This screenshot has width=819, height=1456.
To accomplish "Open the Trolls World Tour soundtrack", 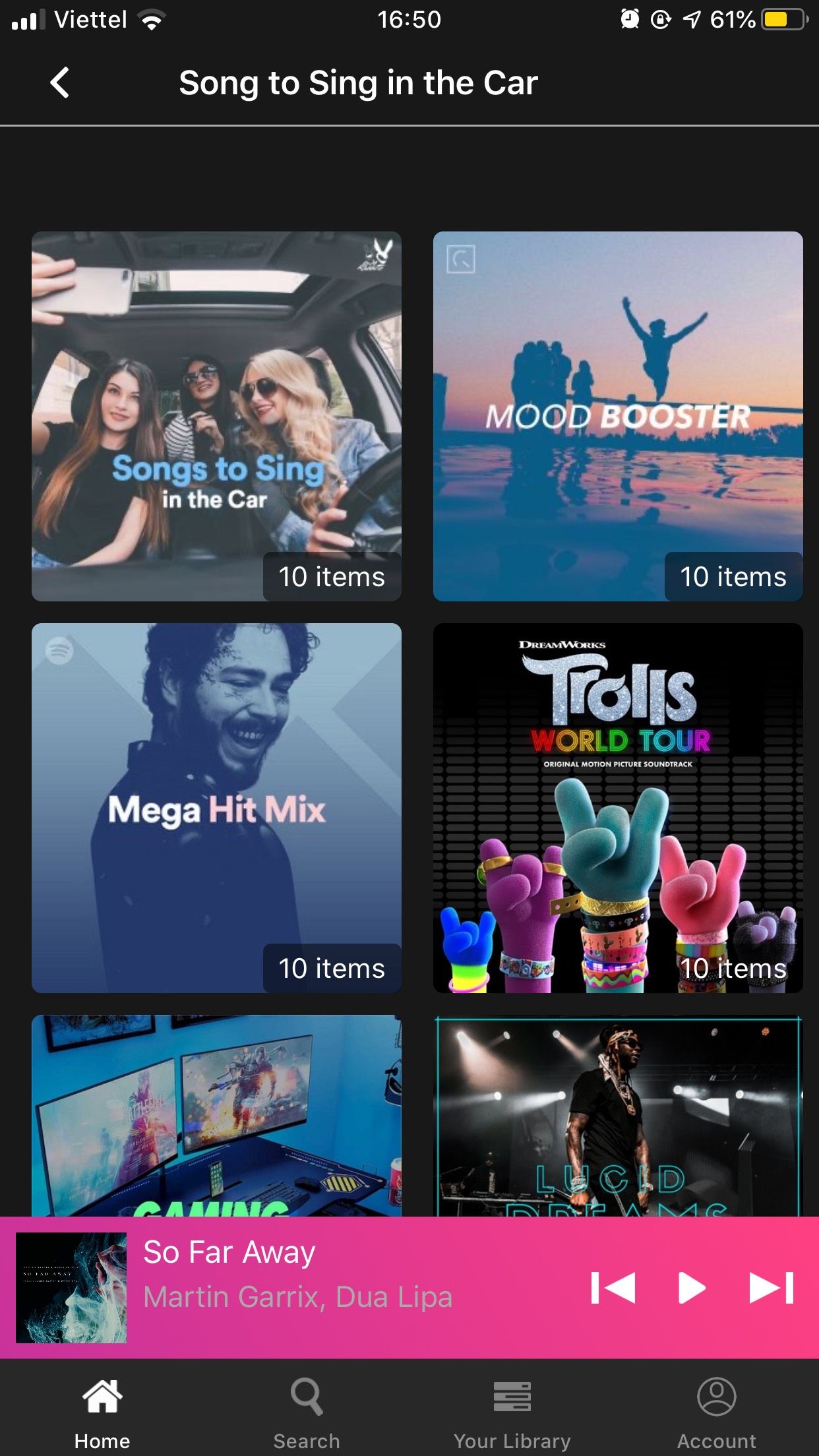I will (x=618, y=808).
